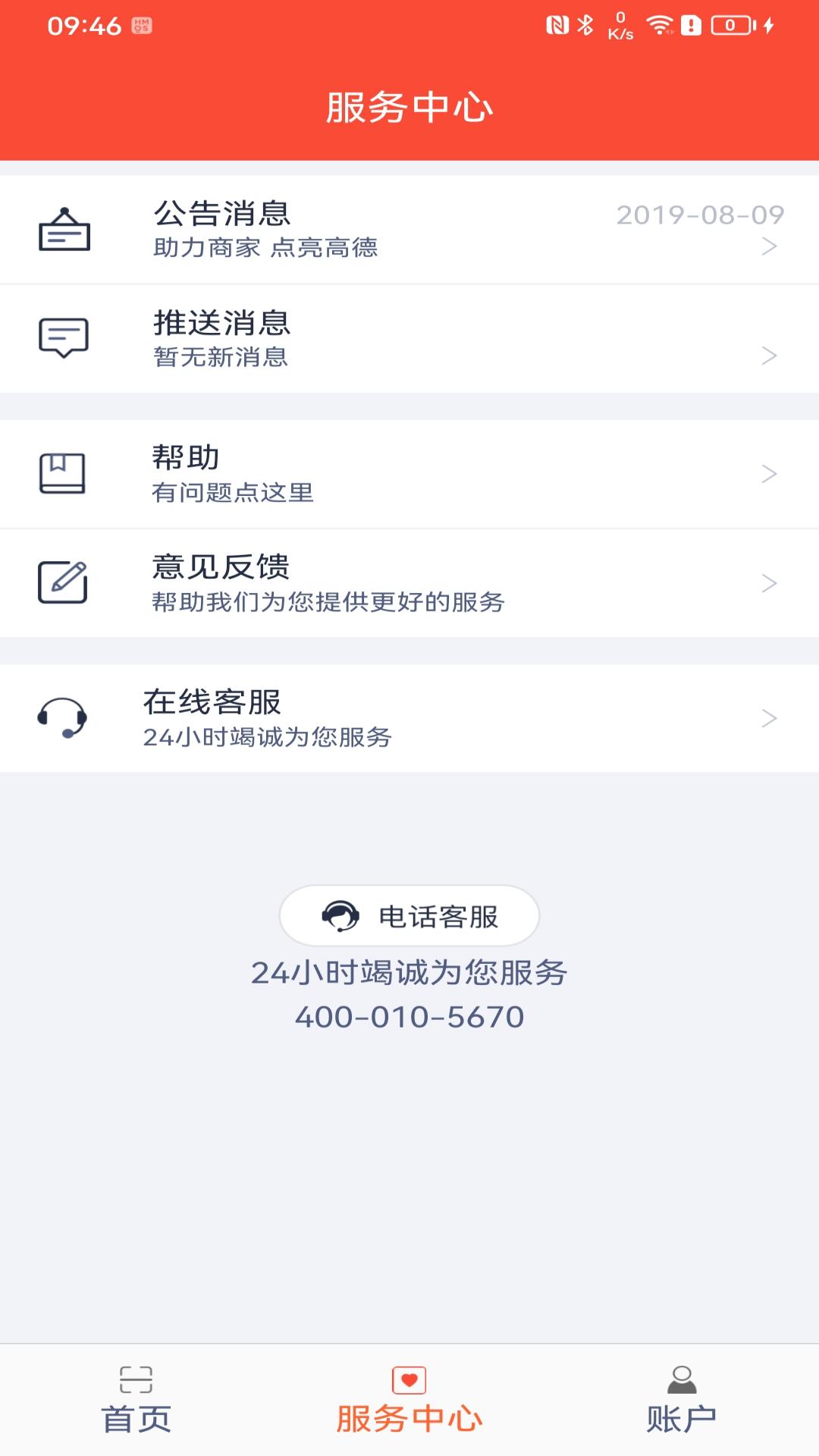Screen dimensions: 819x1456
Task: Click the 在线客服 headset icon
Action: click(x=64, y=717)
